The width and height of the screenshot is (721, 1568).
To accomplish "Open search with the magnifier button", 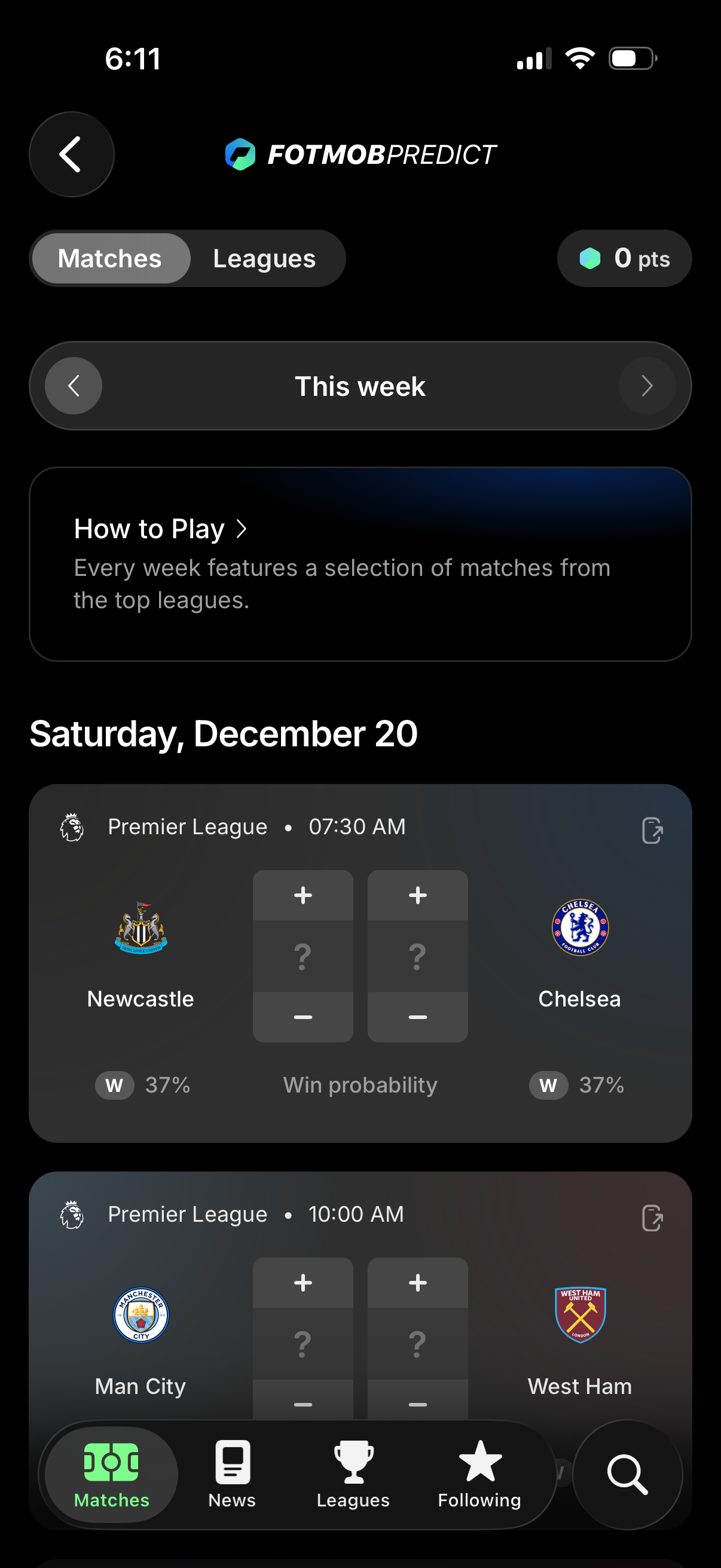I will point(627,1474).
